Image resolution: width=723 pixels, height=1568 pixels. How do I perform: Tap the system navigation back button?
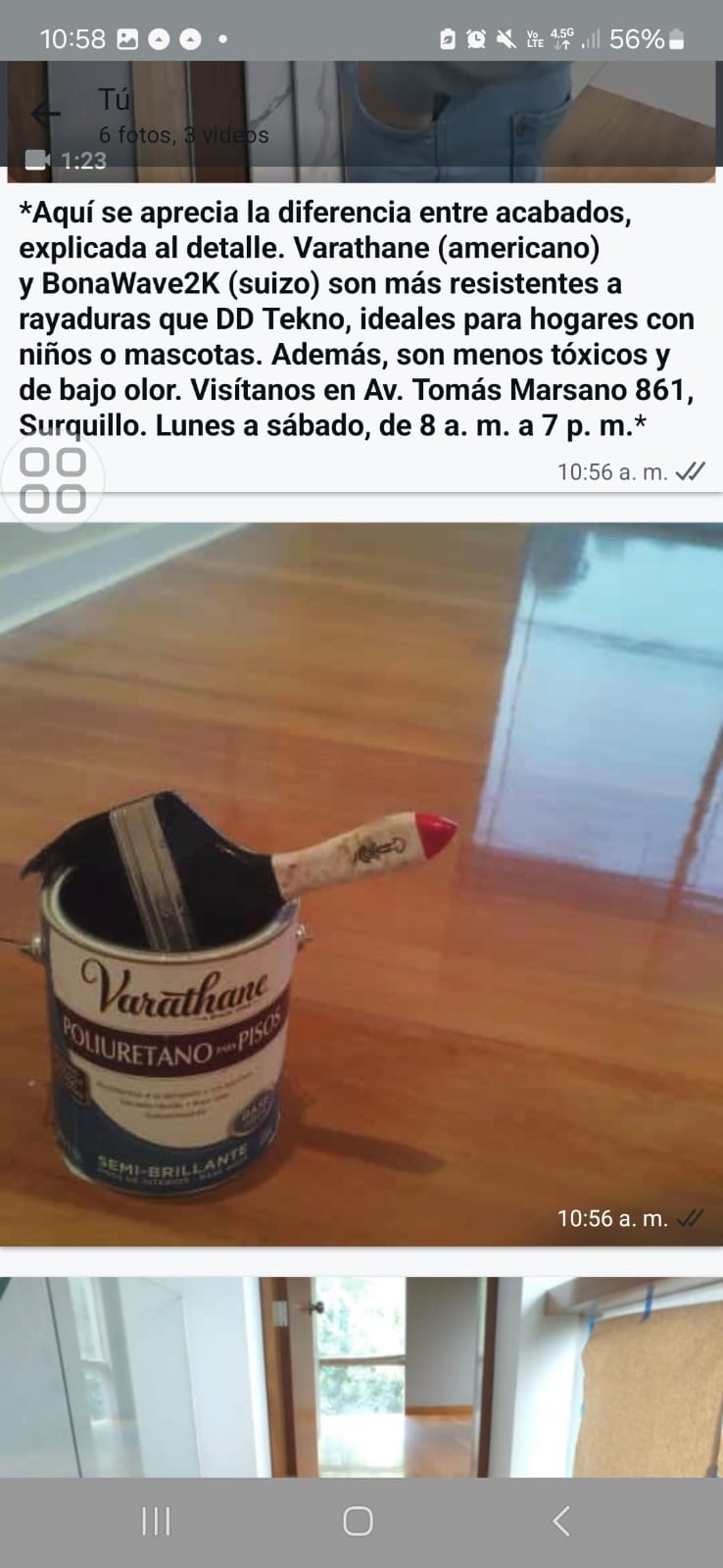pyautogui.click(x=561, y=1521)
